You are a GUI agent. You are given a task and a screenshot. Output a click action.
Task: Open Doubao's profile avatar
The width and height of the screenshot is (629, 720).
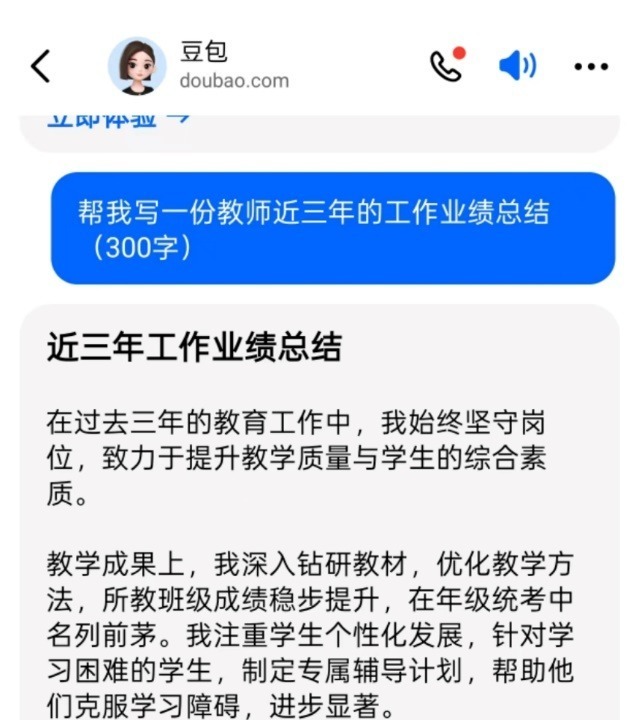point(137,66)
